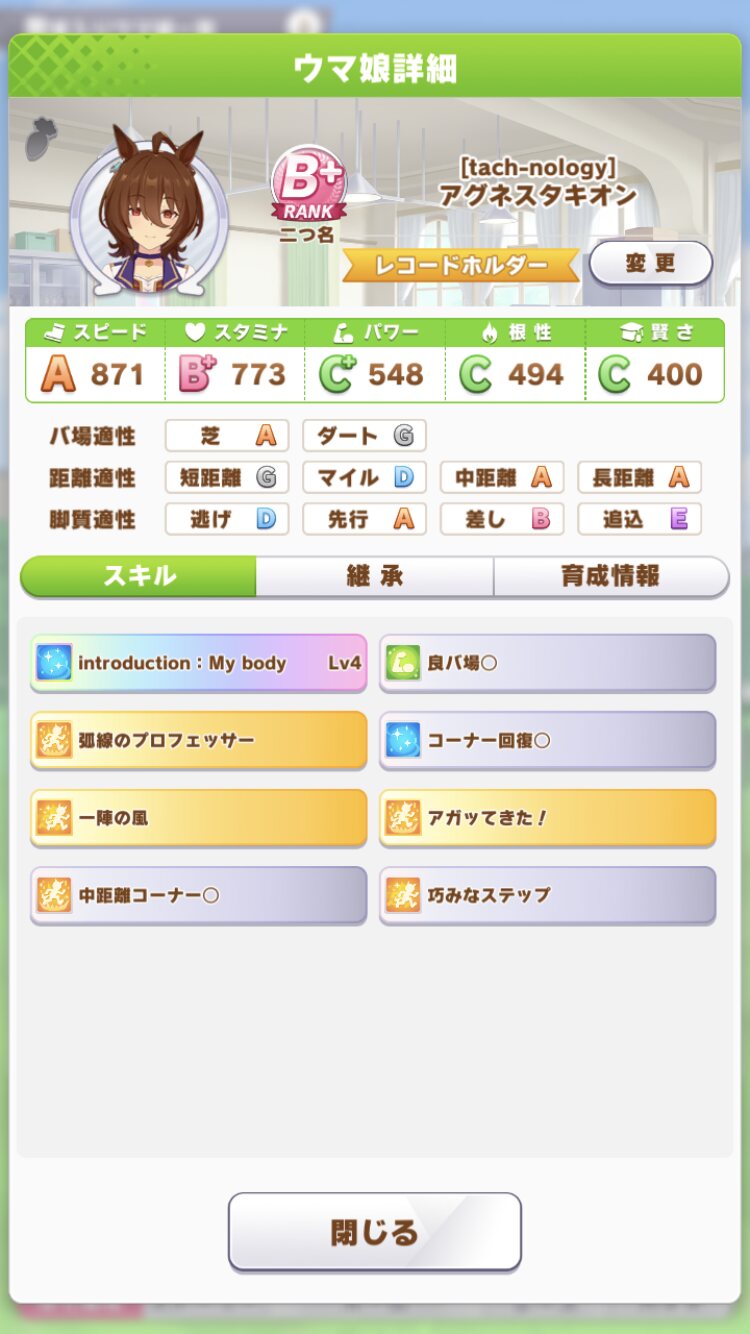Image resolution: width=750 pixels, height=1334 pixels.
Task: View the 良バ場○ skill
Action: click(547, 663)
